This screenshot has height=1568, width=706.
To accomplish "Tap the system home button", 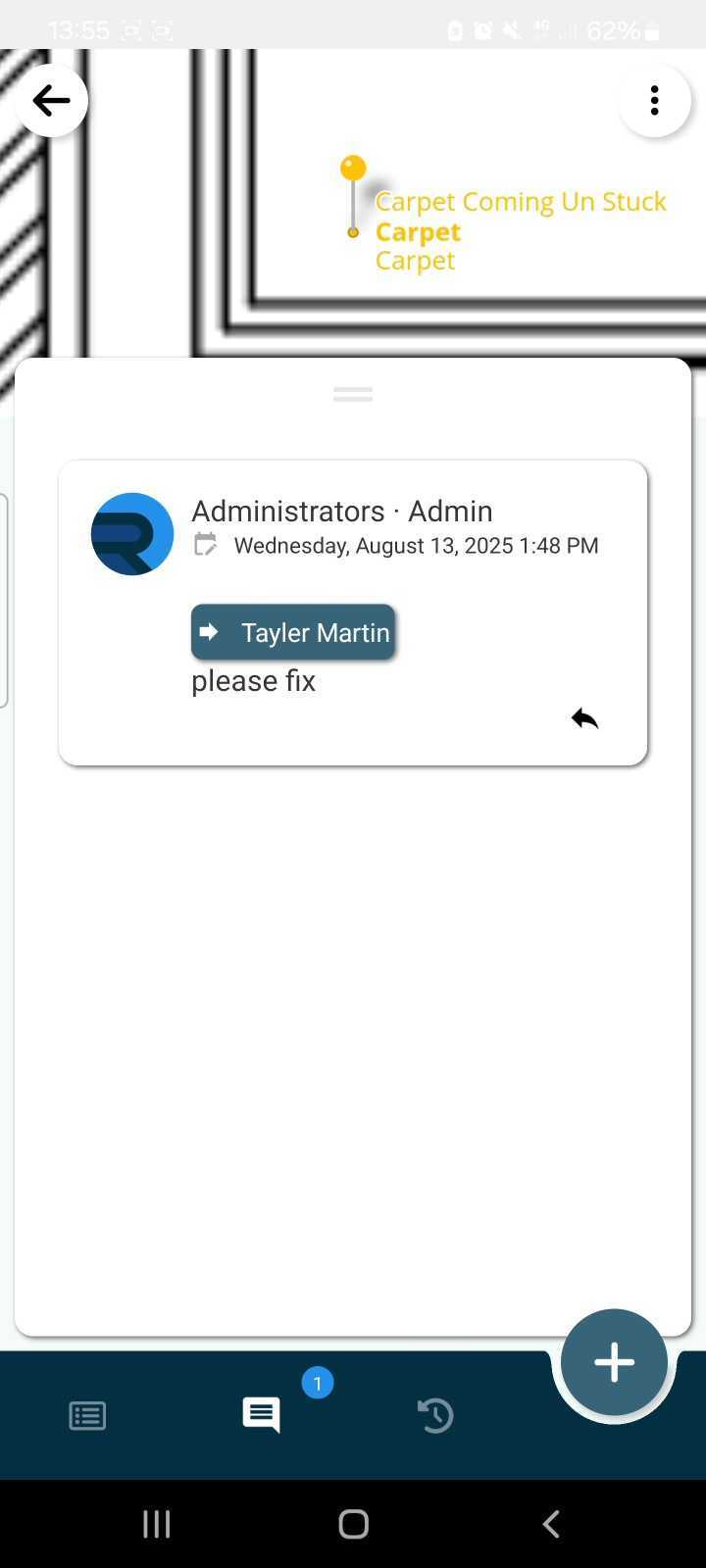I will tap(353, 1524).
